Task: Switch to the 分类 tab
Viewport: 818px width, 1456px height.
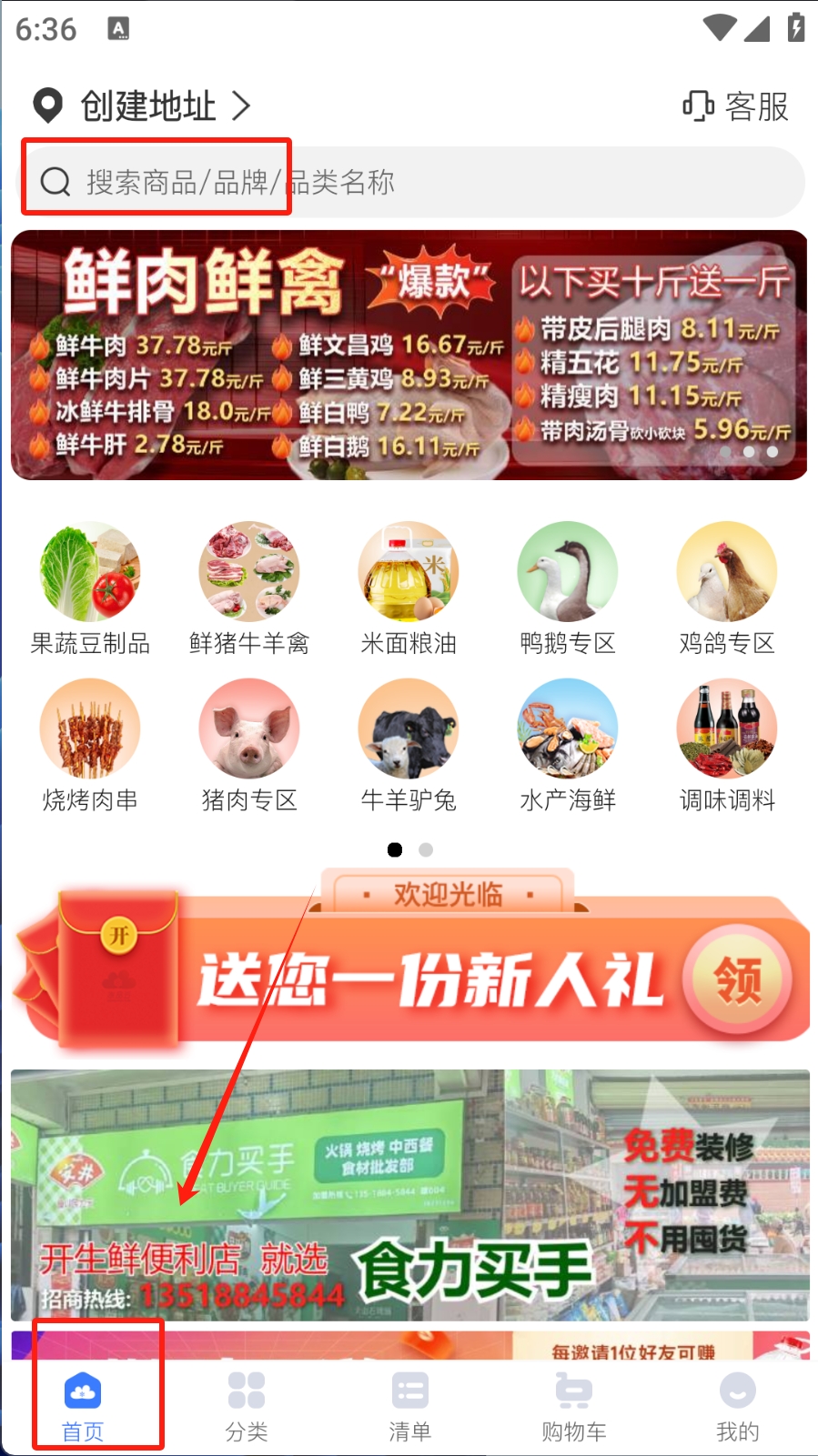Action: pyautogui.click(x=247, y=1406)
